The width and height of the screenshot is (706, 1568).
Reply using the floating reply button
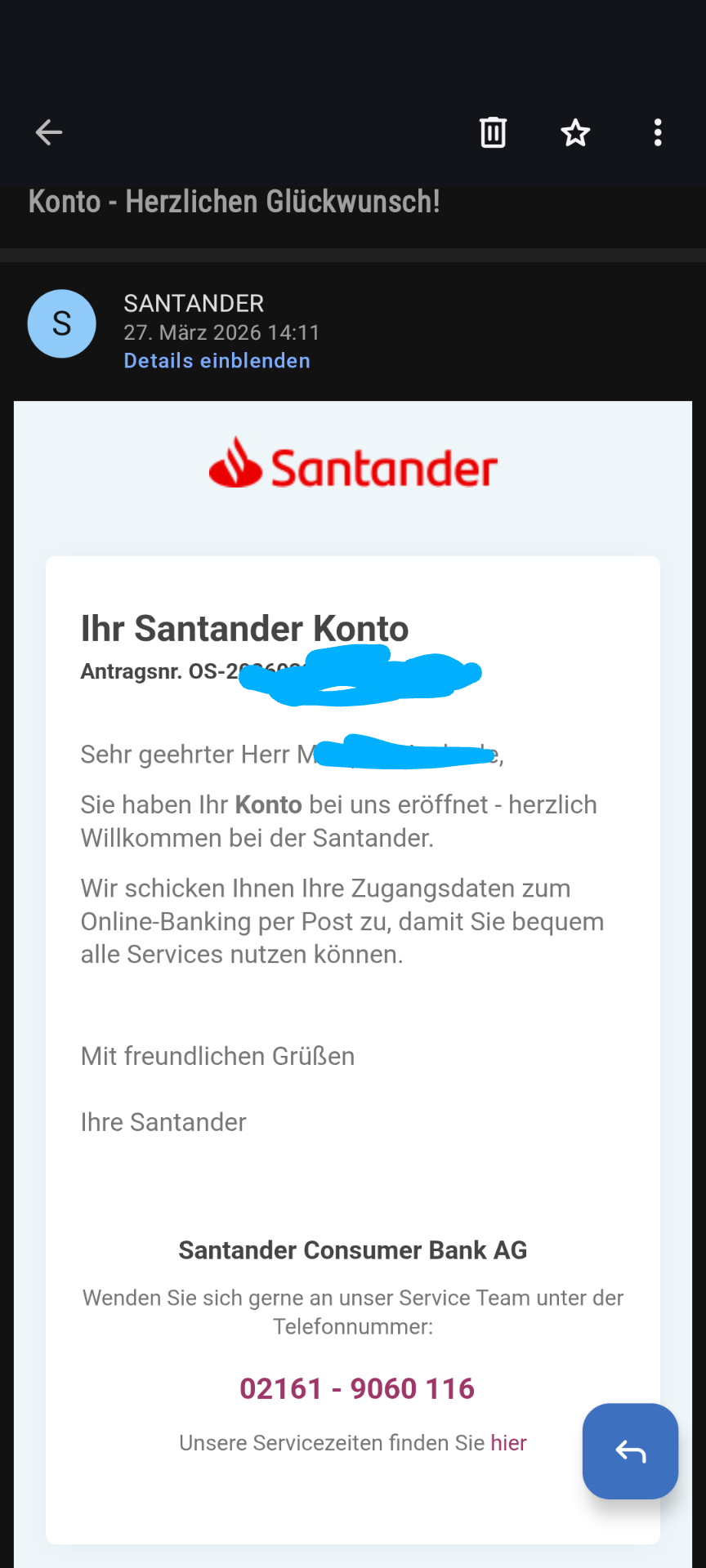click(x=630, y=1451)
